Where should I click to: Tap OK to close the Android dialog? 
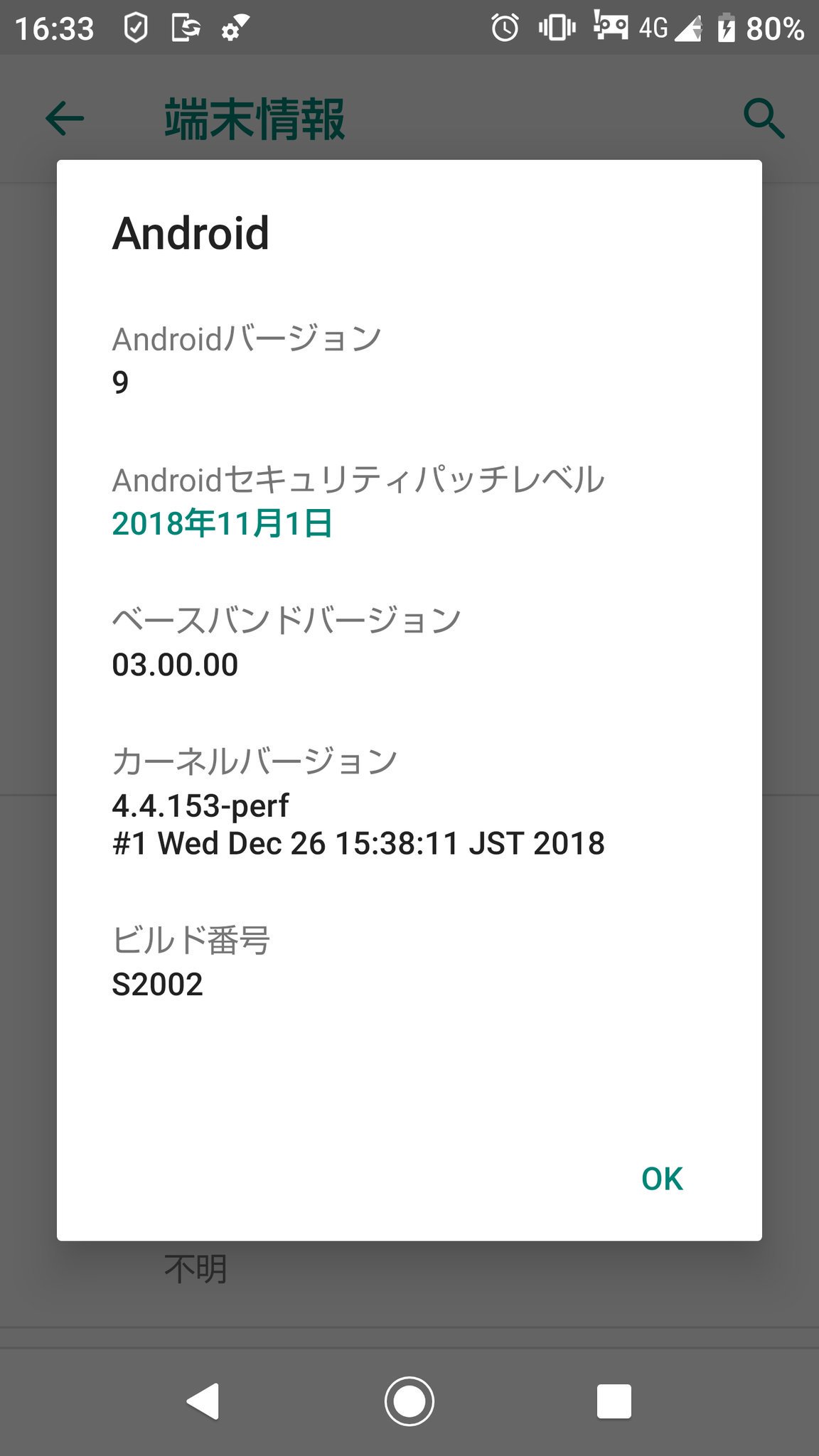(661, 1179)
